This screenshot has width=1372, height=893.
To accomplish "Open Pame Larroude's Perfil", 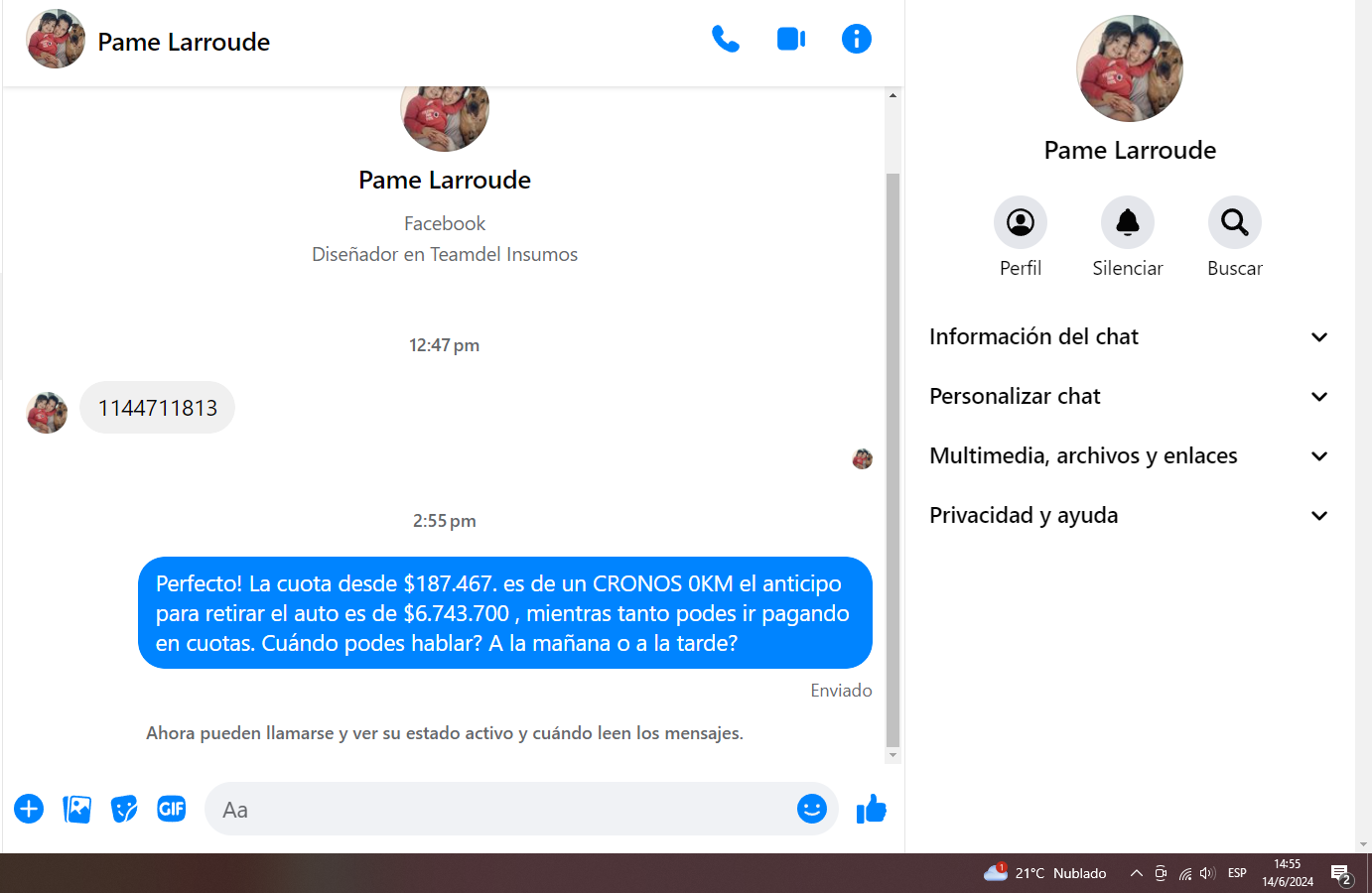I will [1021, 222].
